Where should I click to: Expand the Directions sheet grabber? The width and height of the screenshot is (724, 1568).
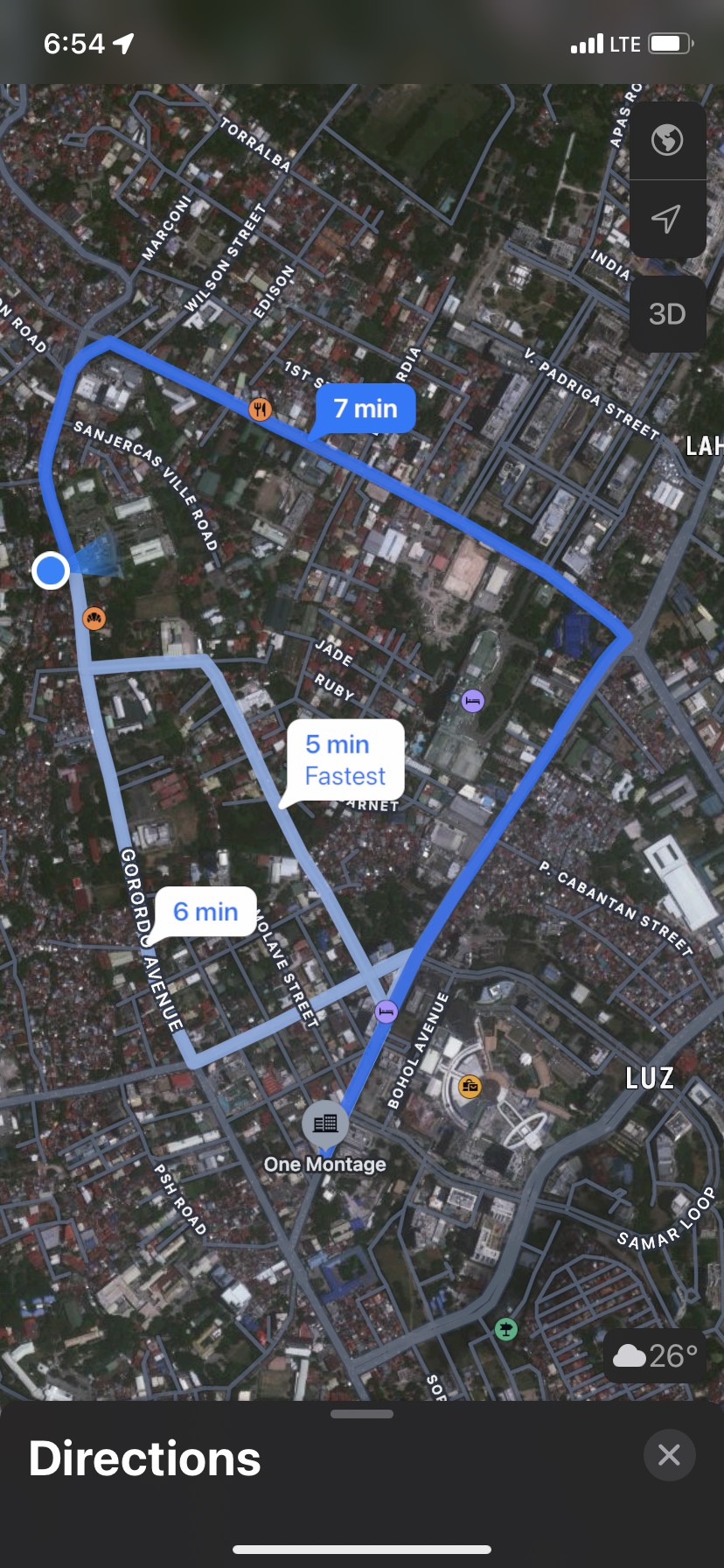[x=362, y=1414]
